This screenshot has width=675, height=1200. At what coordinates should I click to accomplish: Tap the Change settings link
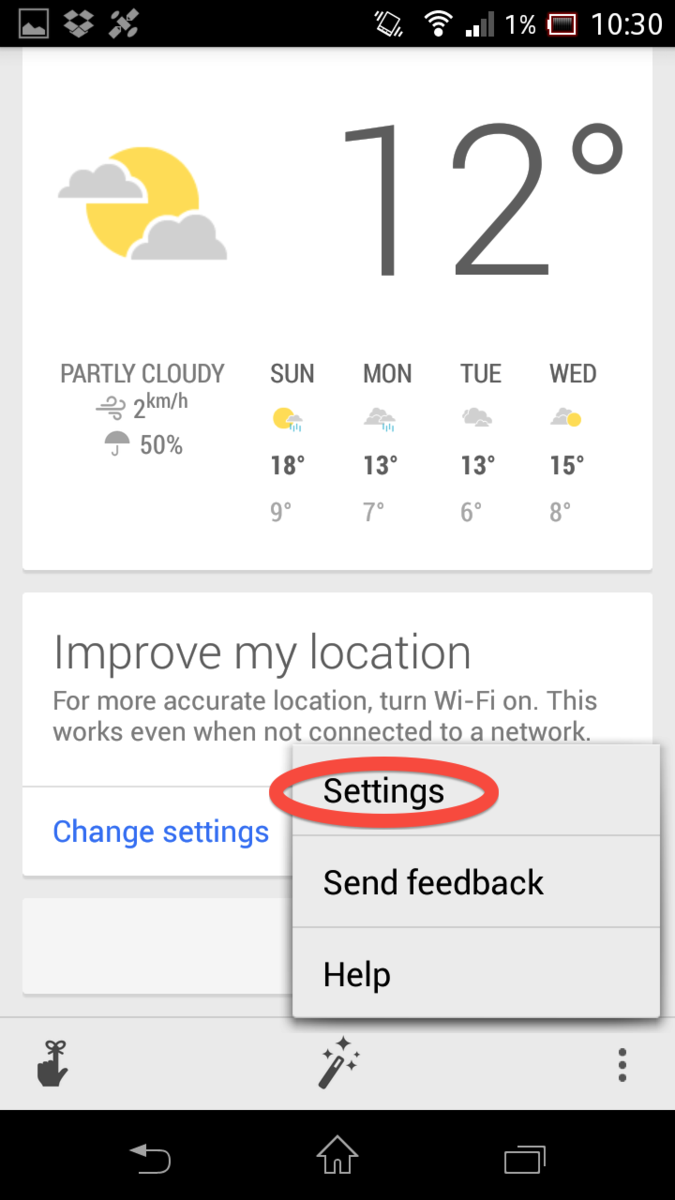point(161,832)
